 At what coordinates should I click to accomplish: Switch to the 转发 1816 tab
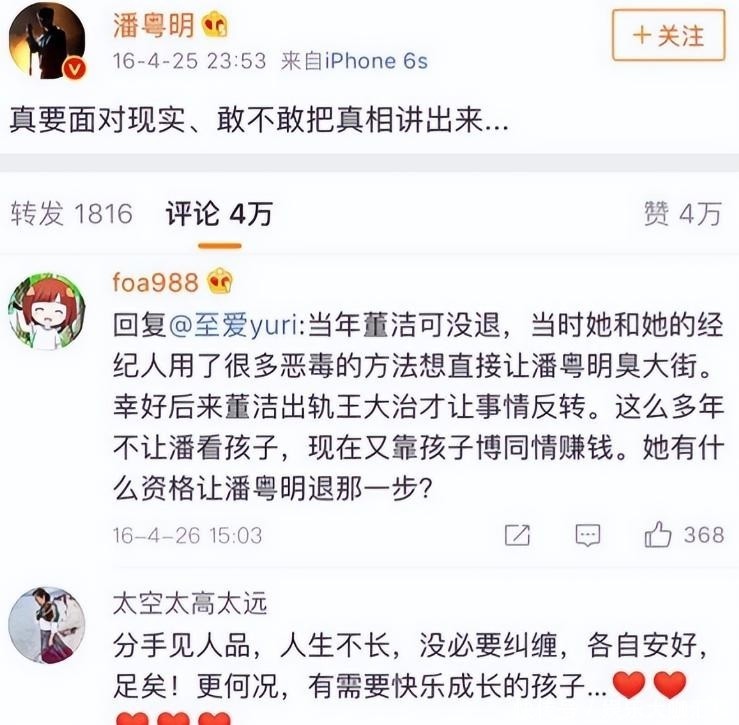click(x=71, y=213)
